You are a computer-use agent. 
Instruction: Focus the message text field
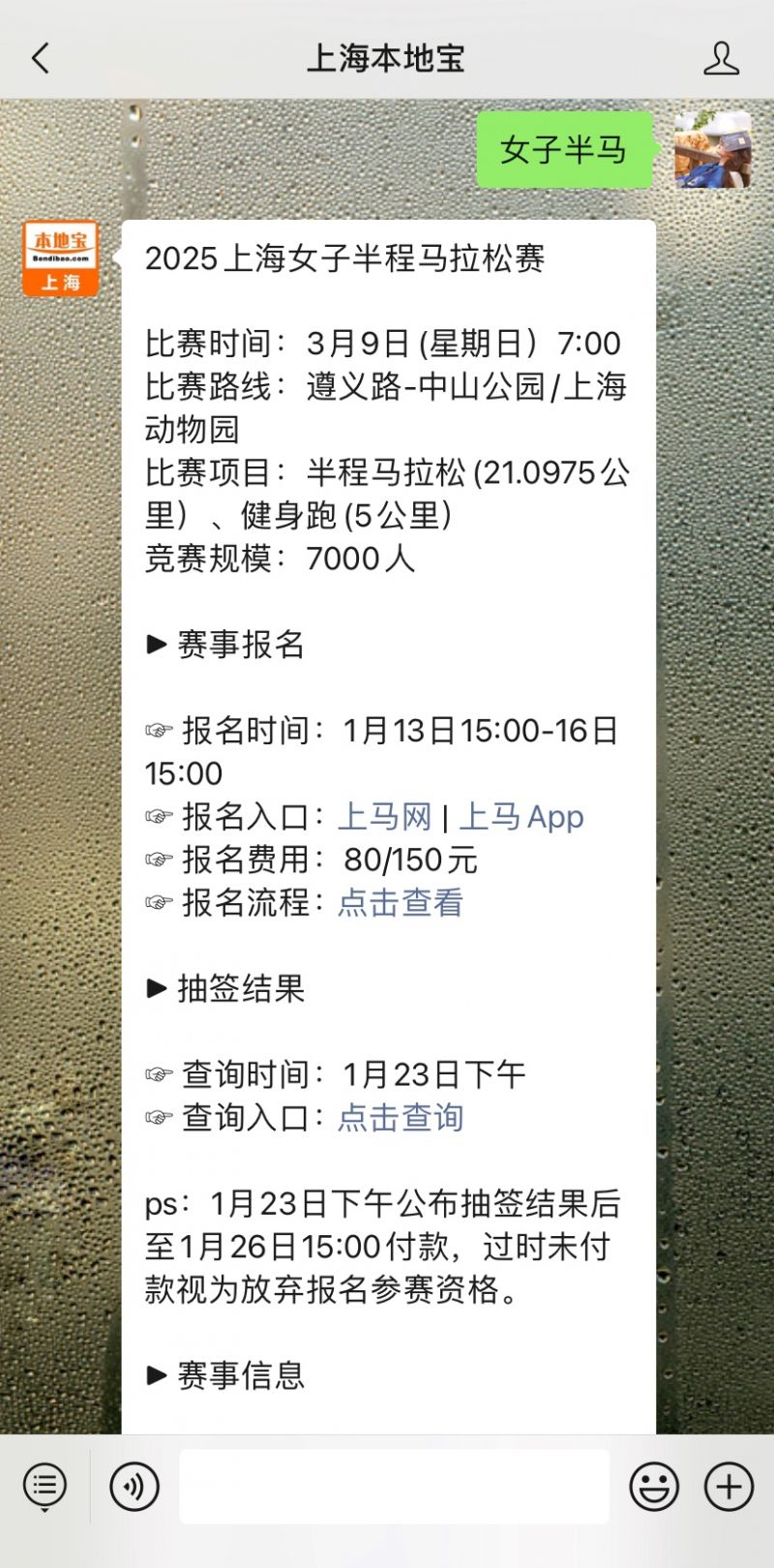click(394, 1486)
